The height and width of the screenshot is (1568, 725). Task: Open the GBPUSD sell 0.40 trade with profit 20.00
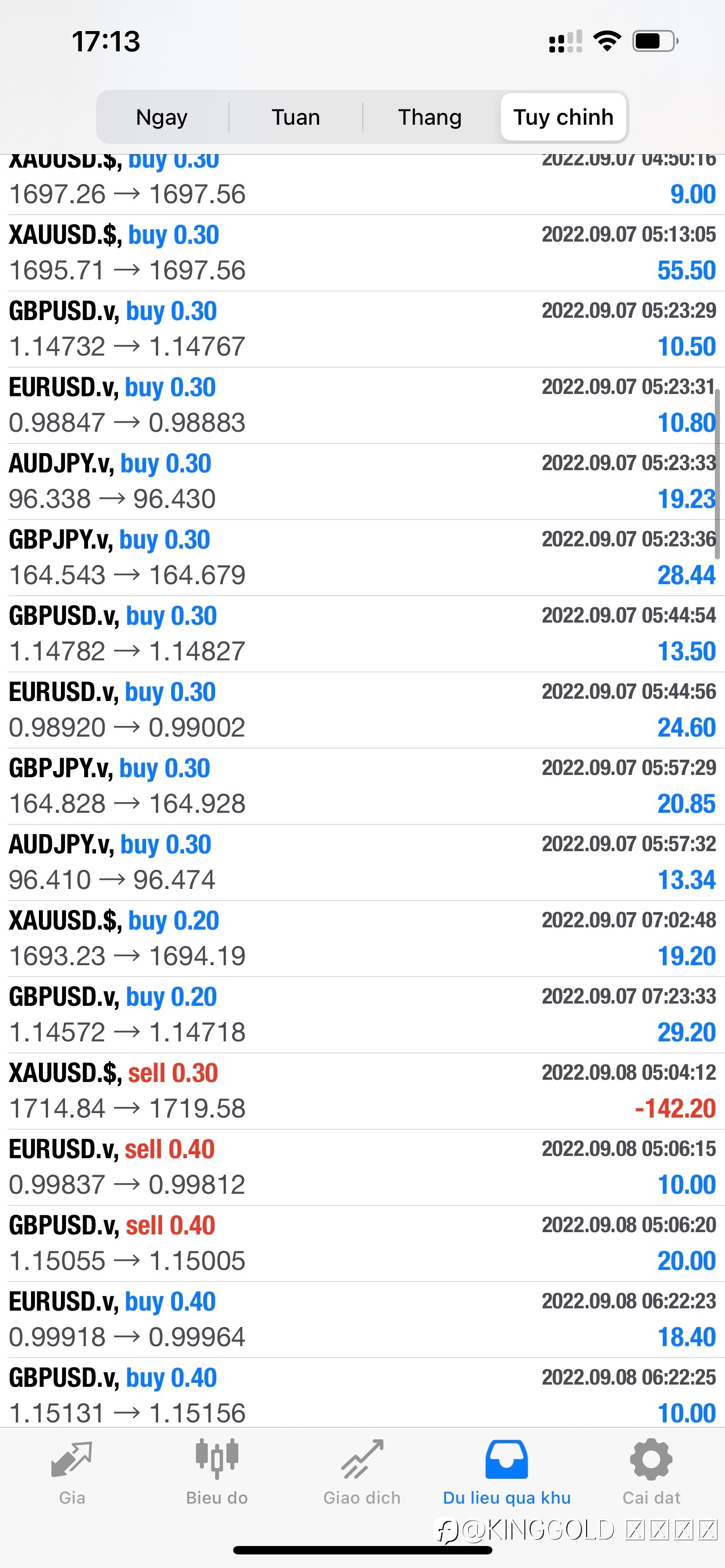point(362,1243)
